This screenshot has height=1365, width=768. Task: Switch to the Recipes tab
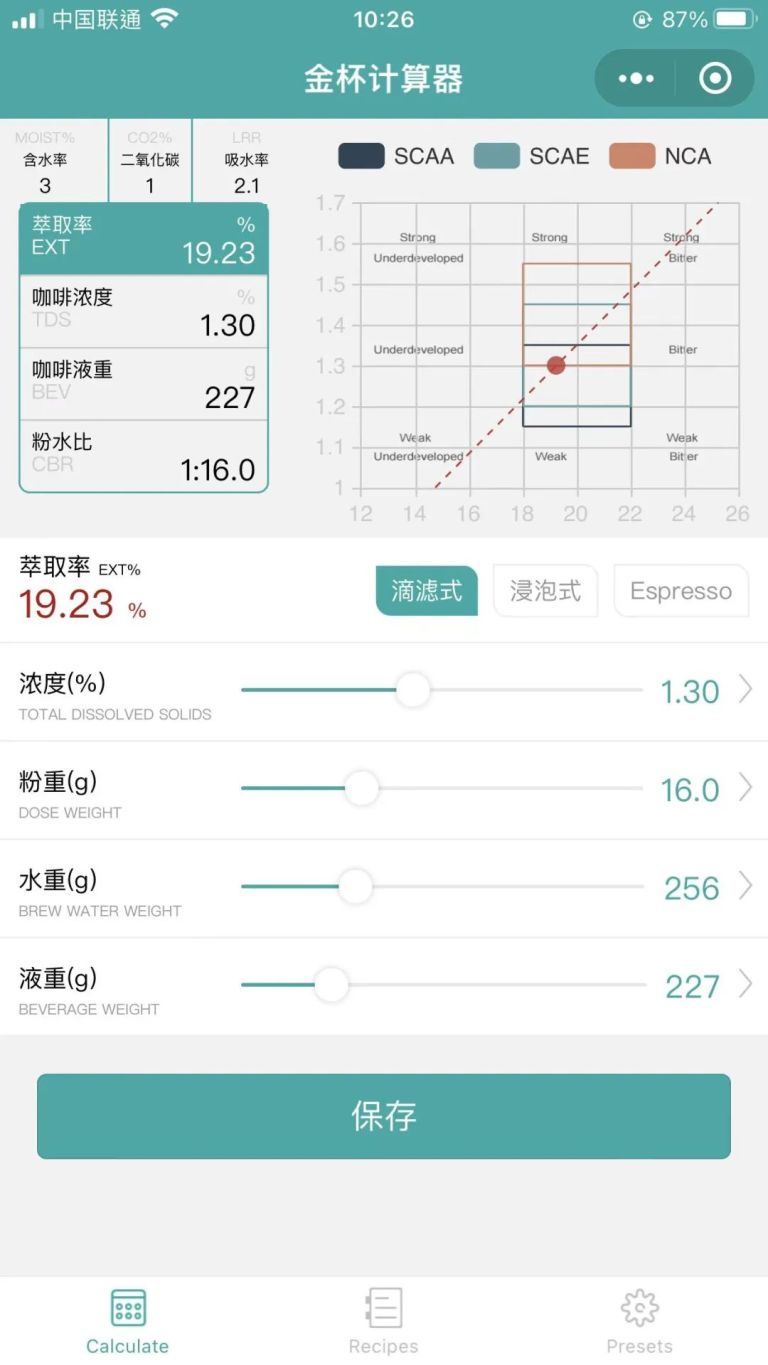click(384, 1320)
